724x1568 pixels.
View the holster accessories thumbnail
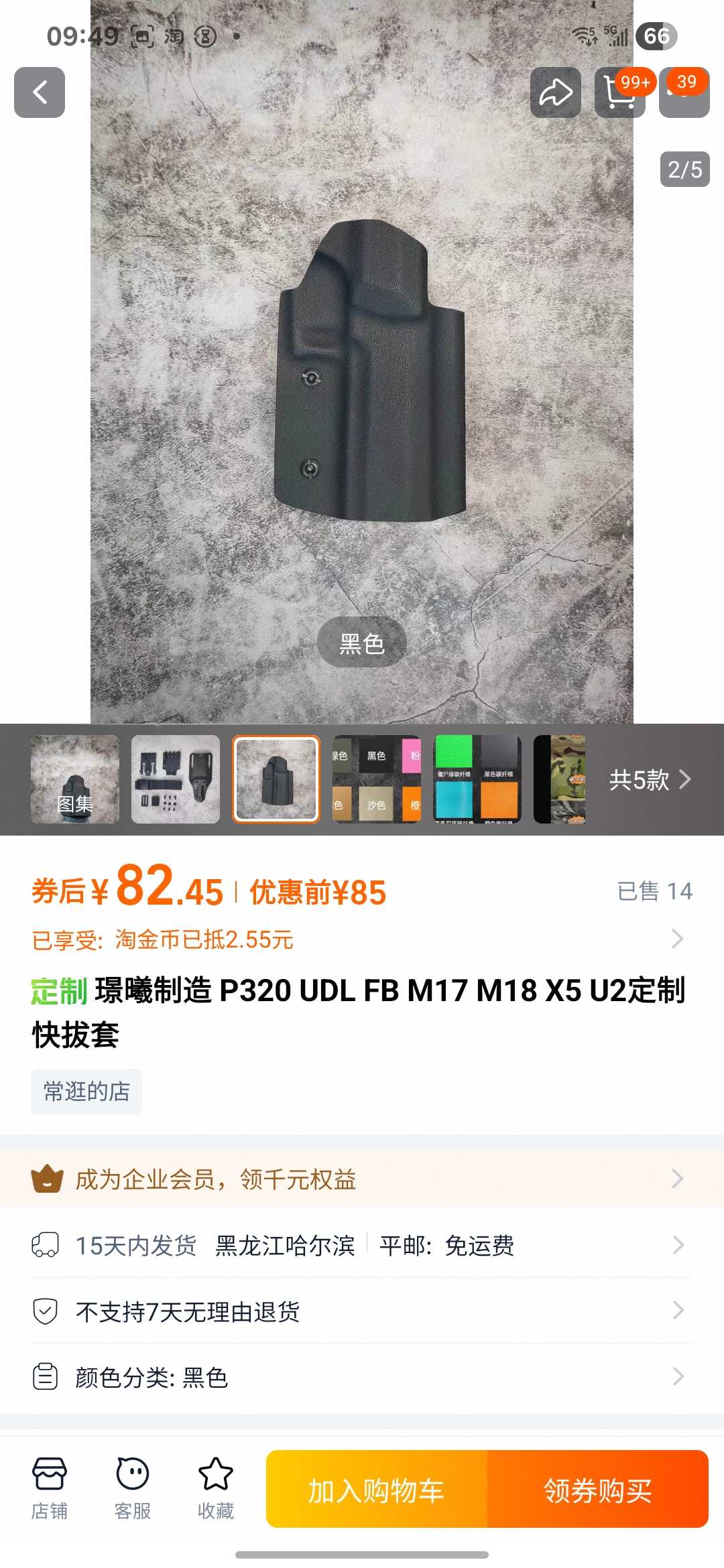(176, 779)
